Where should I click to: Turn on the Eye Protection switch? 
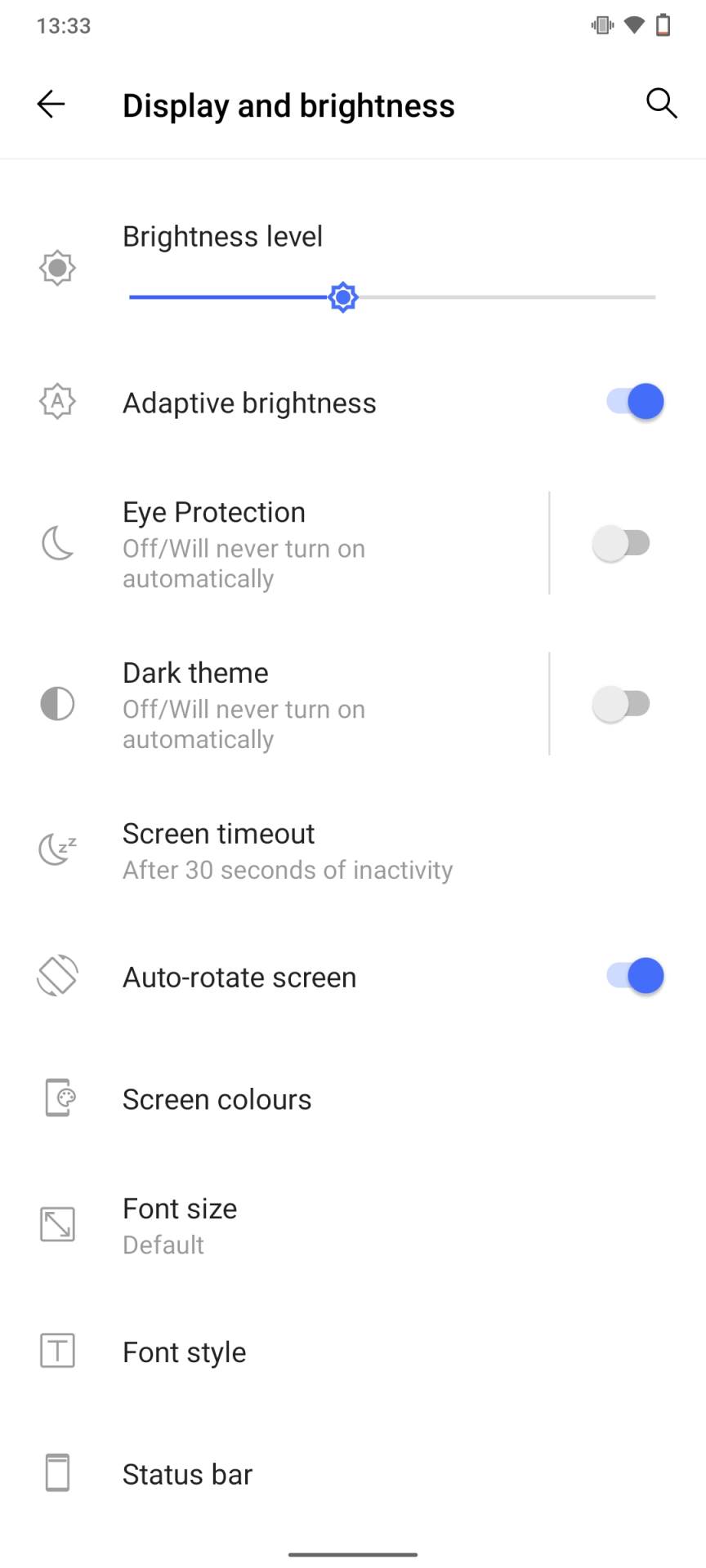point(622,543)
